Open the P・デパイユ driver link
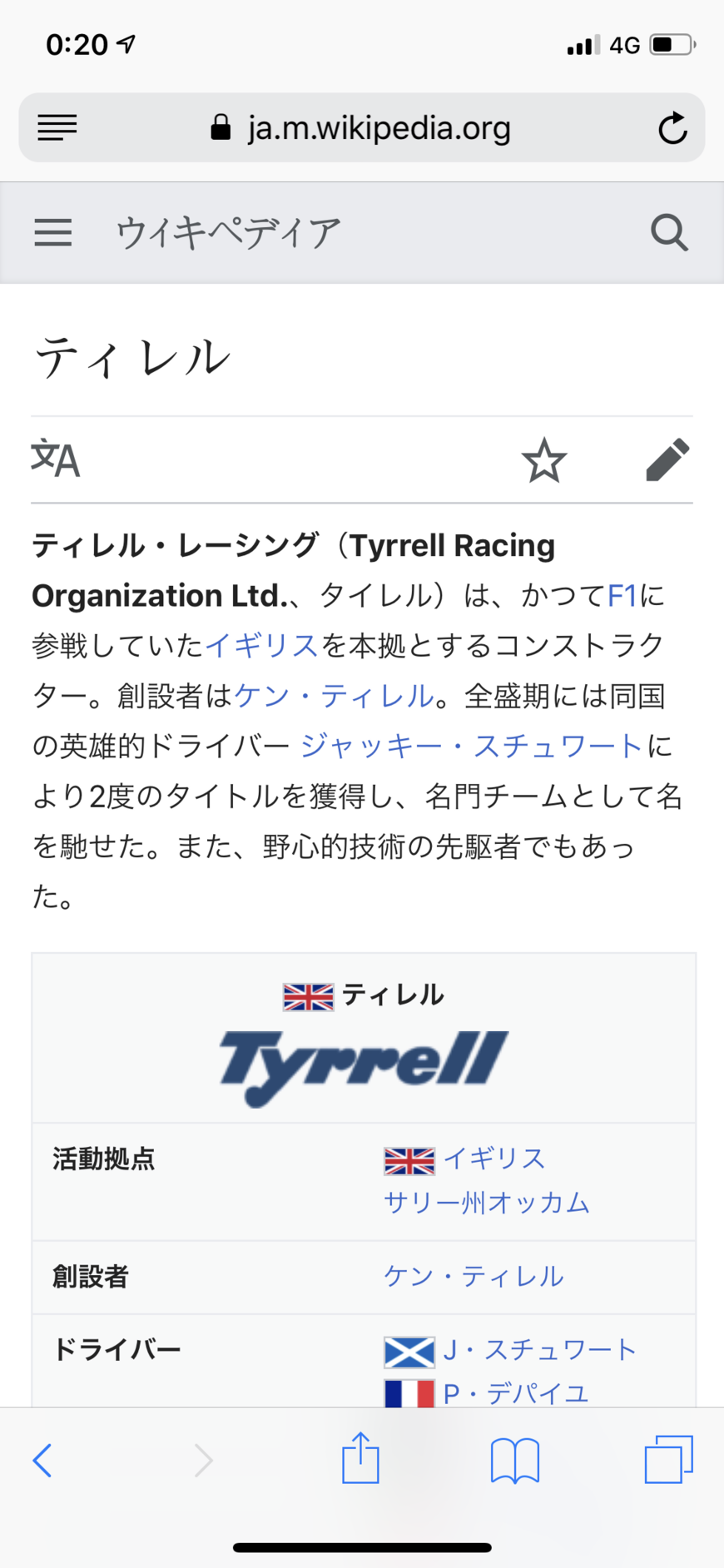 516,1392
